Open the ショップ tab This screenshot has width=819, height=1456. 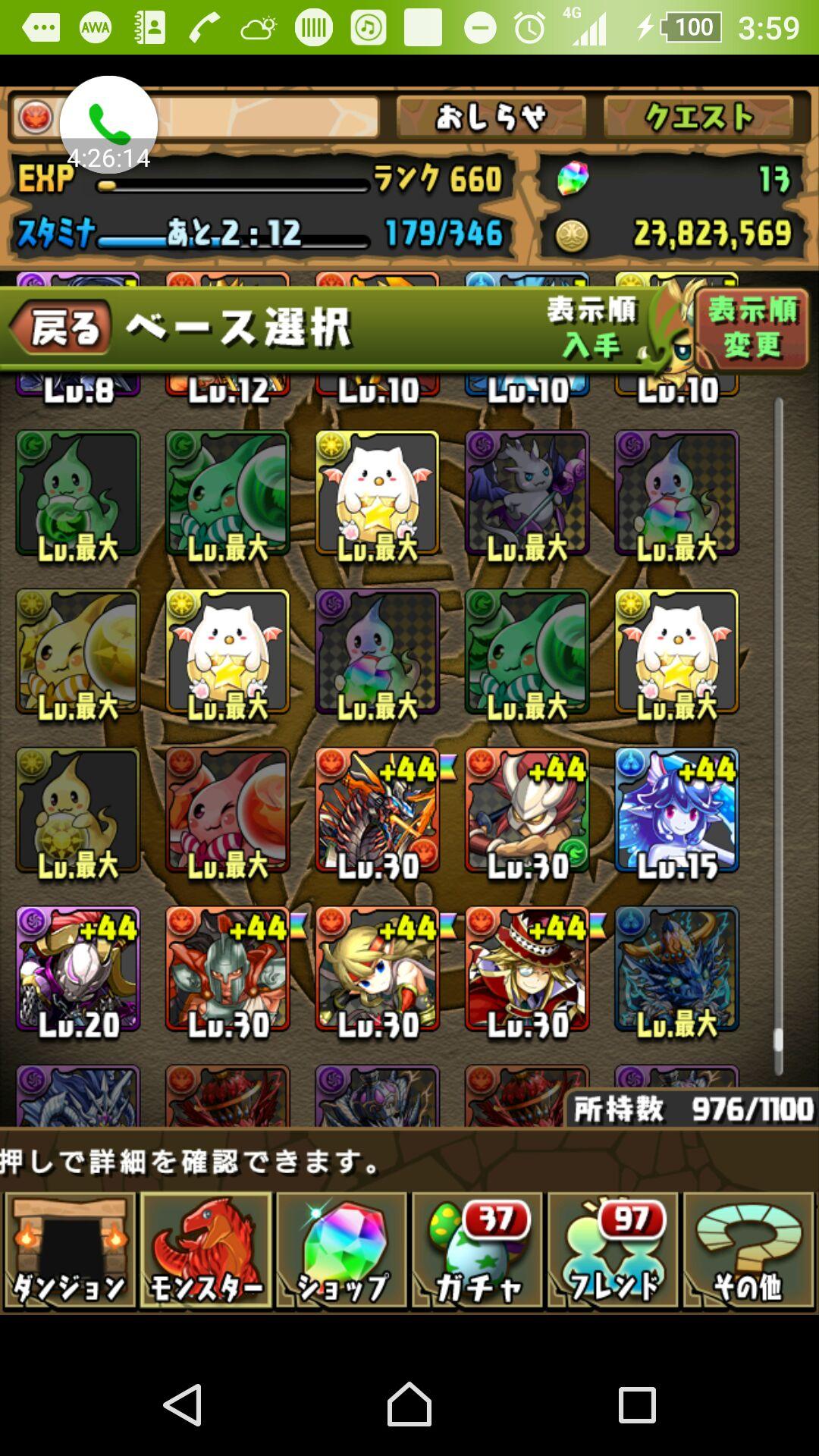[341, 1250]
